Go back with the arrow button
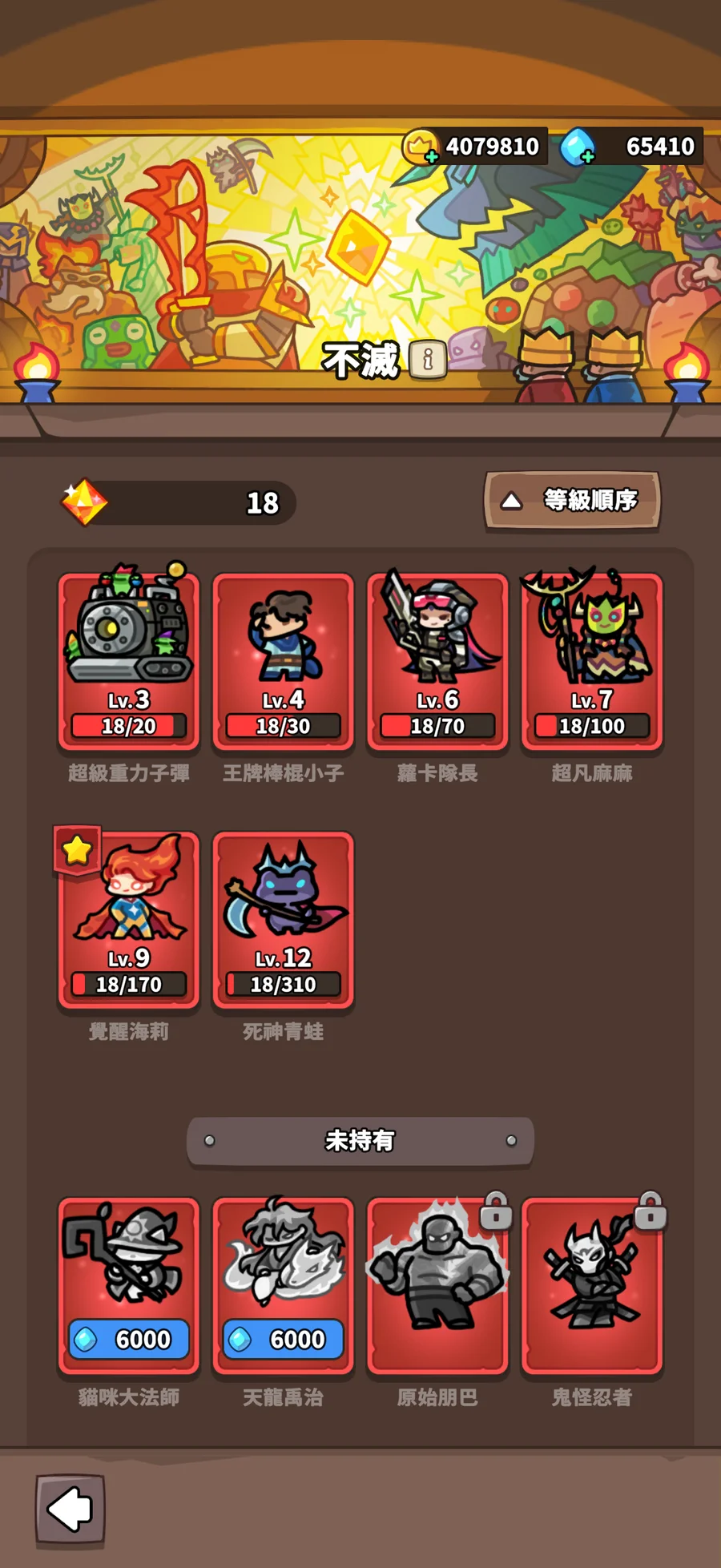Screen dimensions: 721x1568 click(x=70, y=1509)
